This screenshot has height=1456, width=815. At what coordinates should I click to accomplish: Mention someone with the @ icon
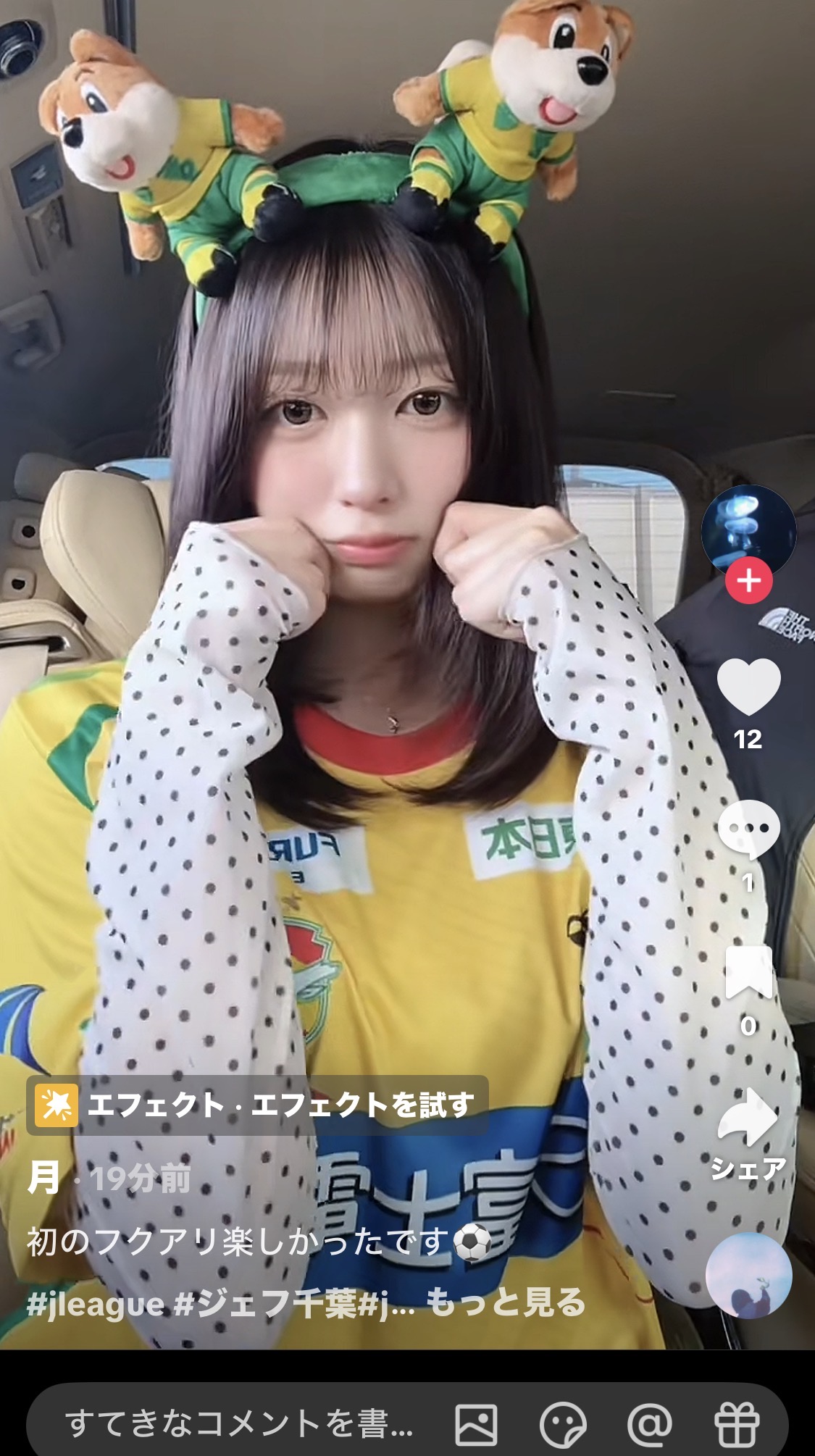click(x=650, y=1424)
